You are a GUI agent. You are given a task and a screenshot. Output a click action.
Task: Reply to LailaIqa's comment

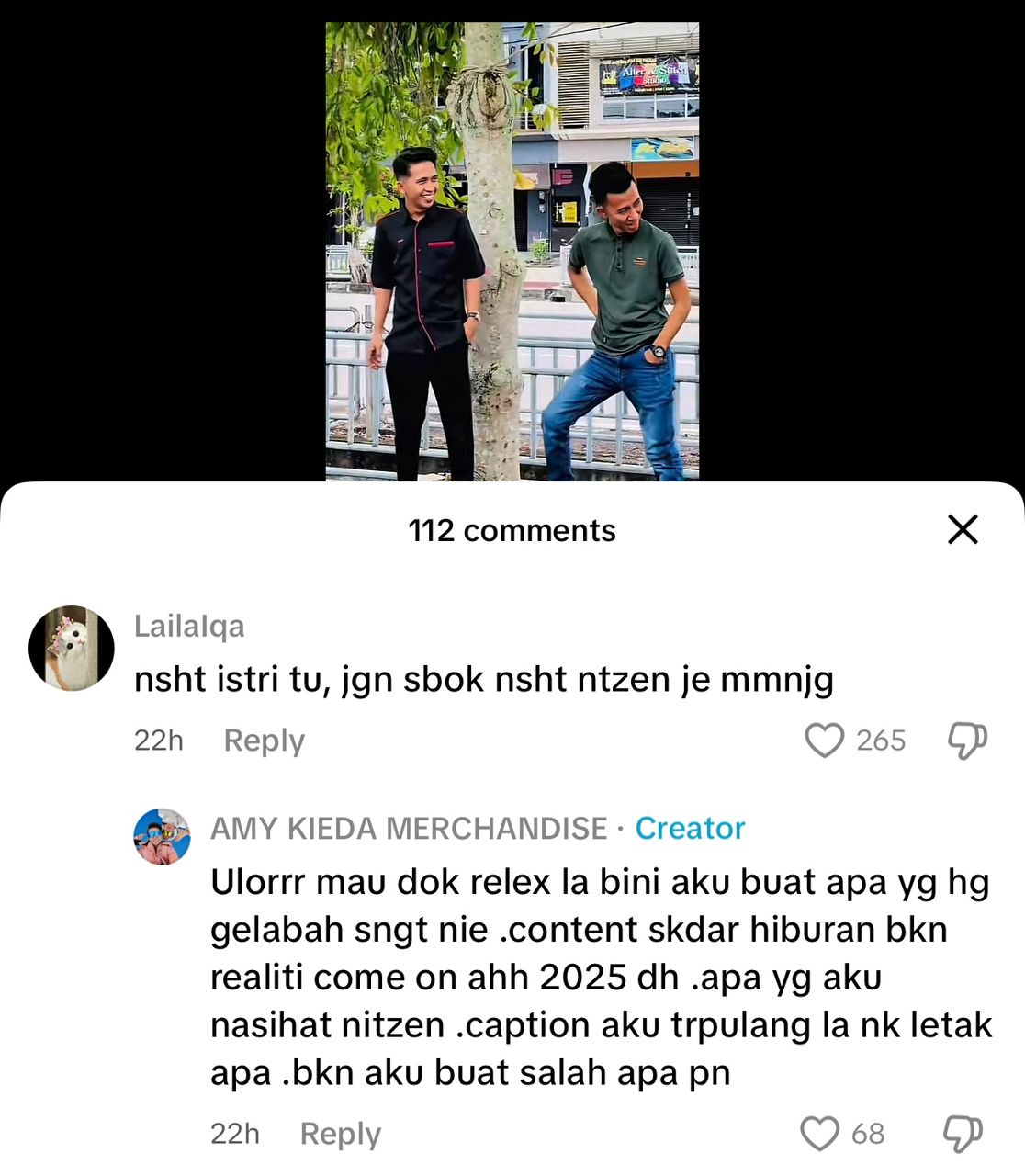(x=264, y=741)
